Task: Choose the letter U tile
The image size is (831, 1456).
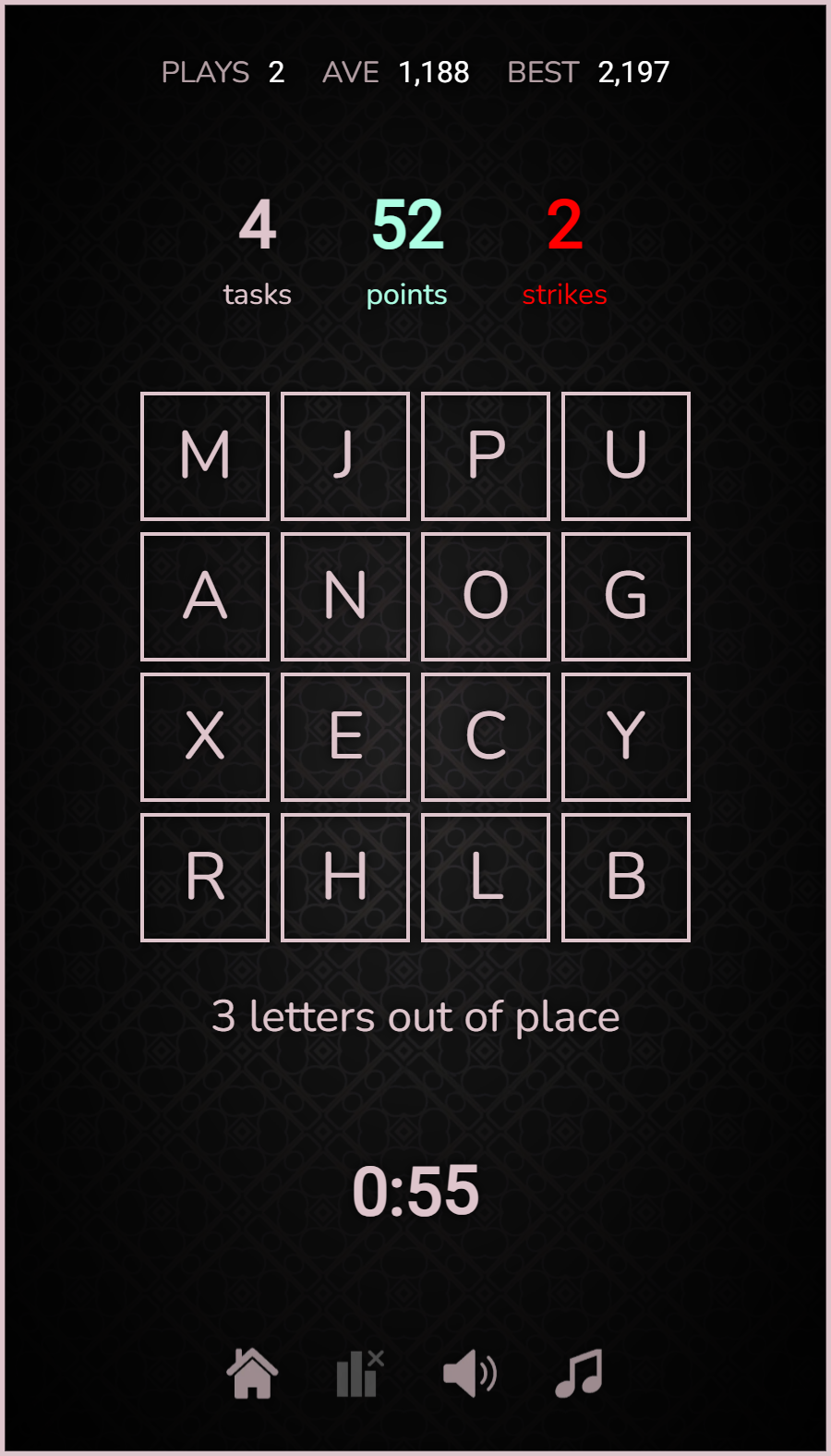Action: tap(626, 456)
